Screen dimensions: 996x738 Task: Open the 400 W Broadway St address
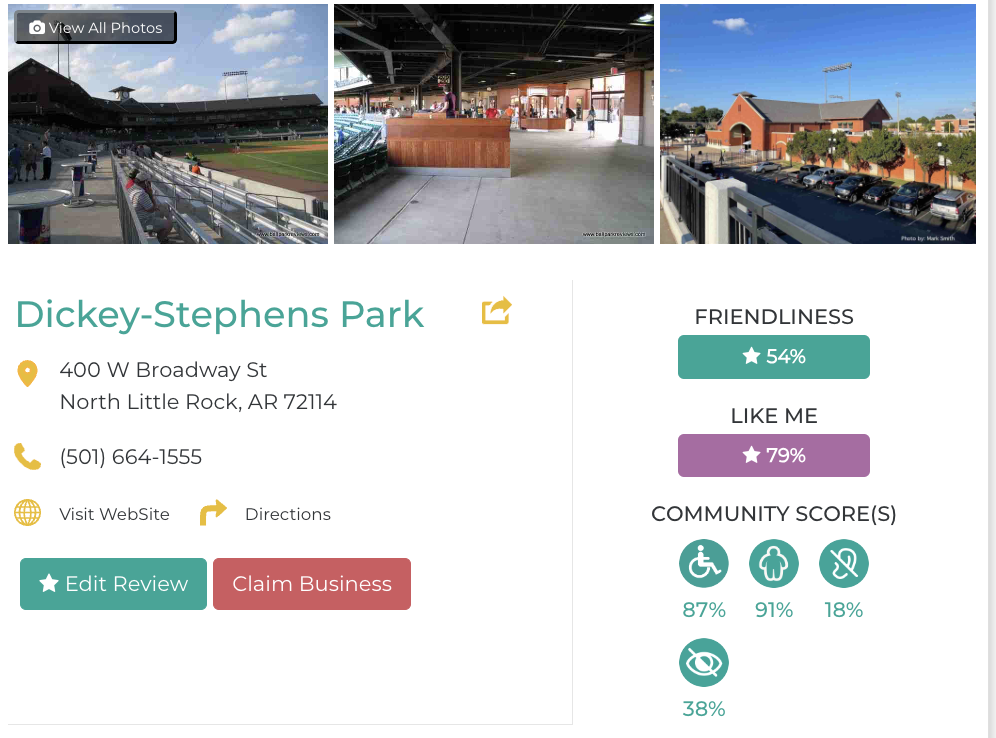click(x=163, y=370)
